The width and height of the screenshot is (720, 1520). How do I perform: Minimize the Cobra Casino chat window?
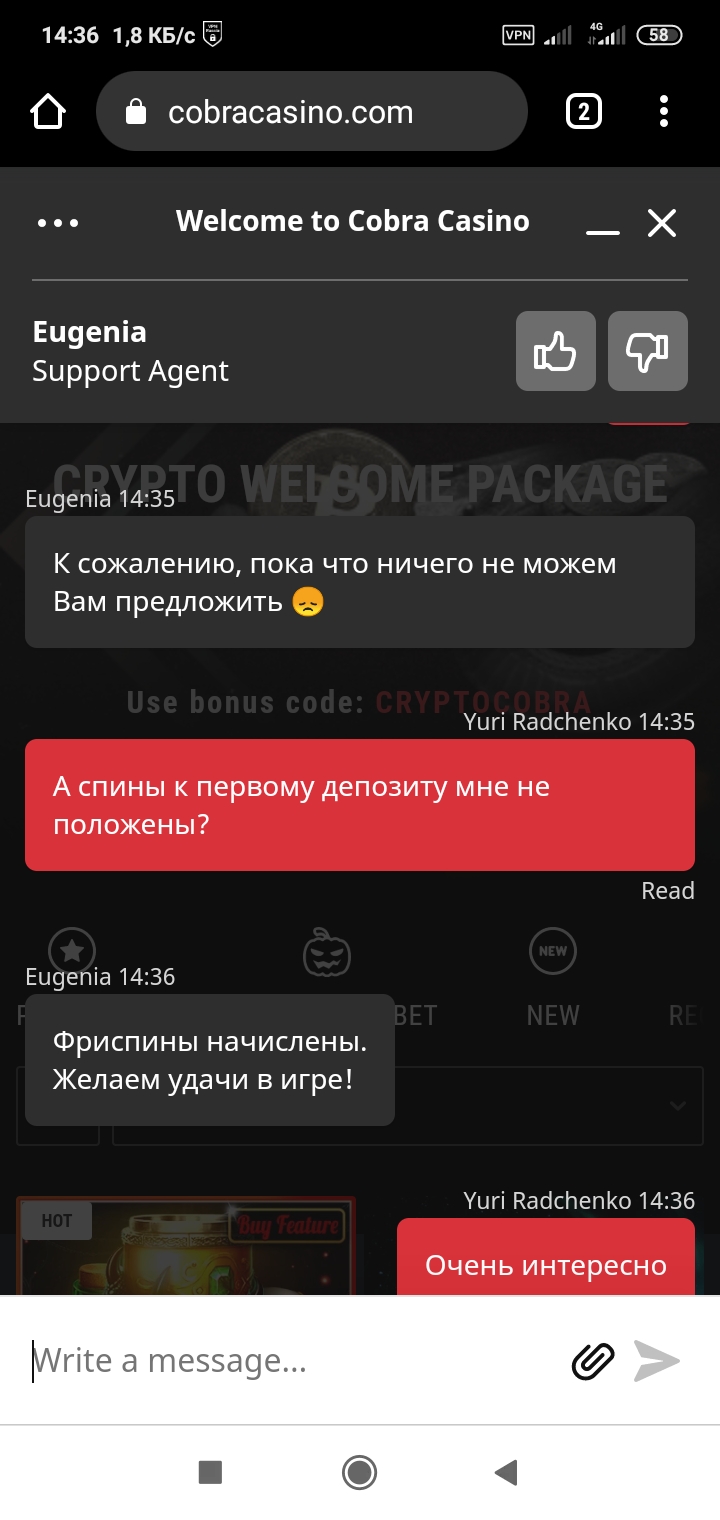(602, 225)
